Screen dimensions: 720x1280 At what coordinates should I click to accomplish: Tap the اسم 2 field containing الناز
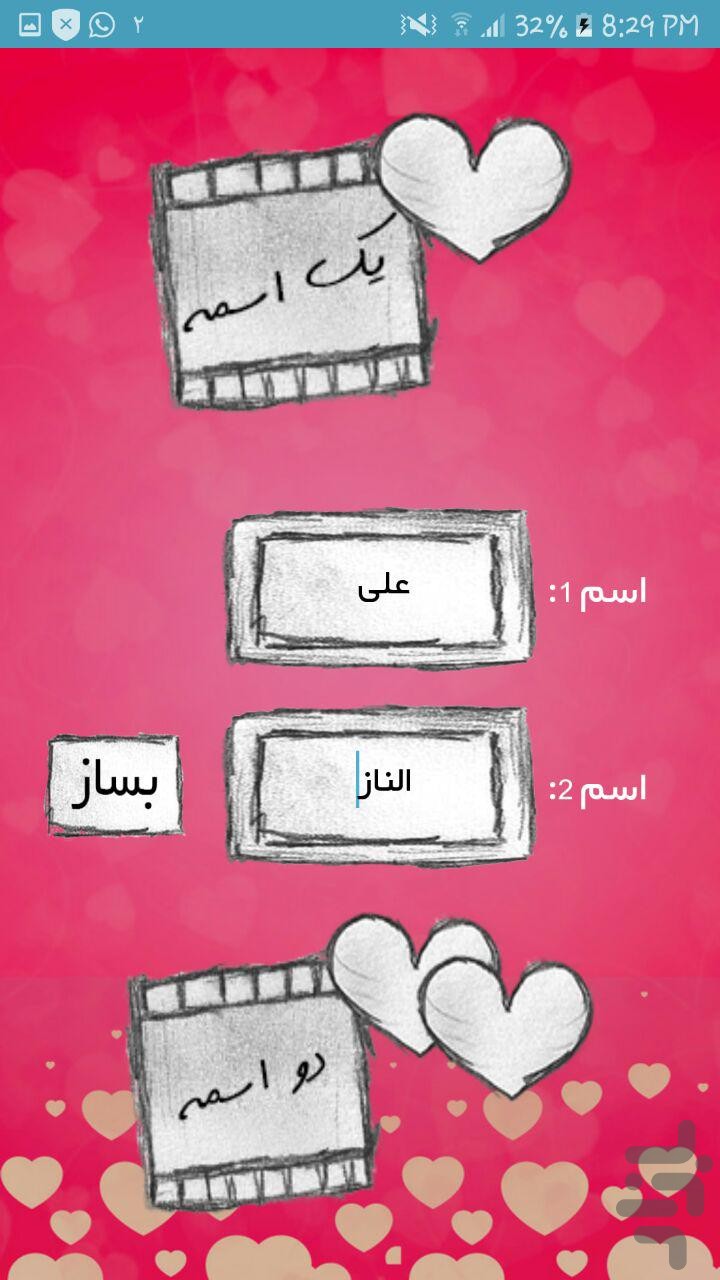point(377,787)
